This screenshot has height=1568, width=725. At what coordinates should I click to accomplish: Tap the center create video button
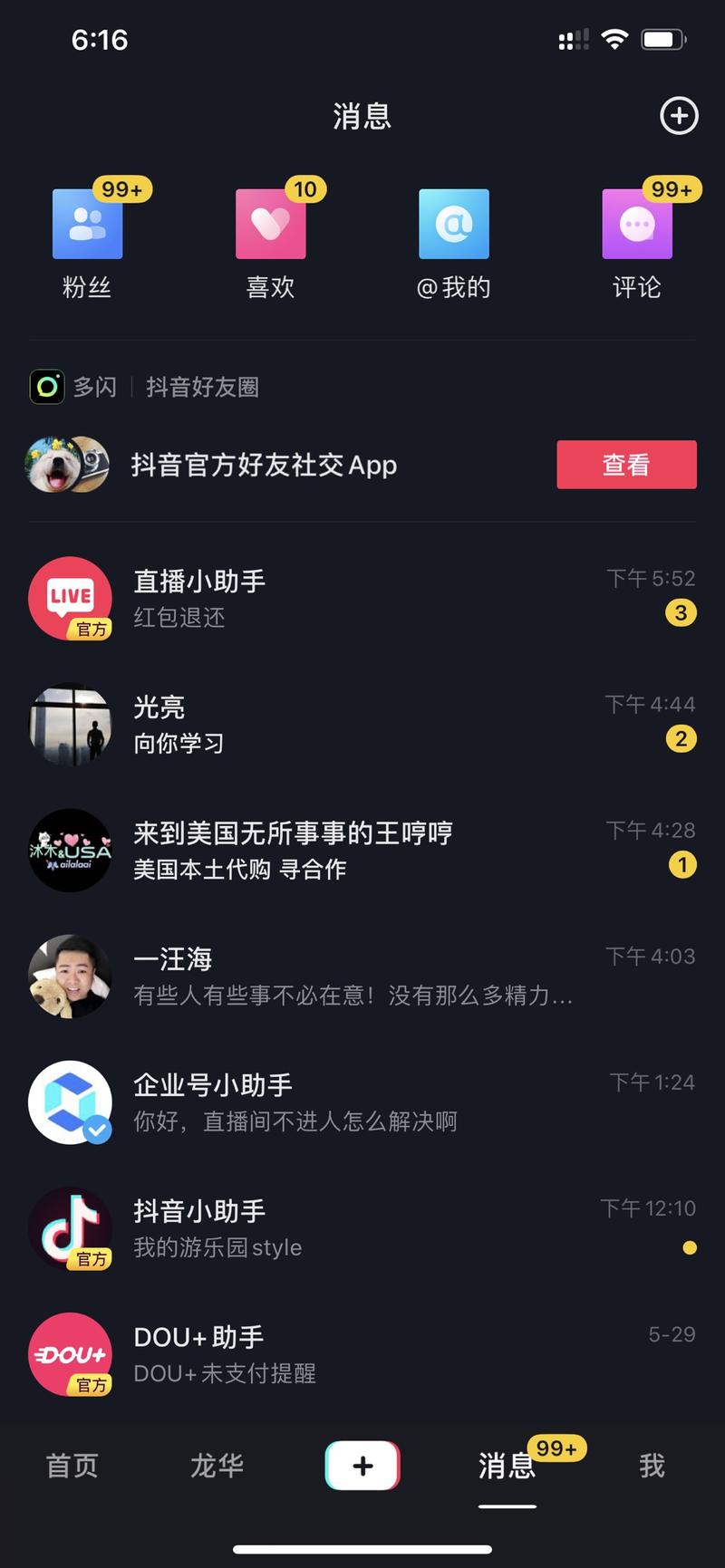coord(362,1466)
